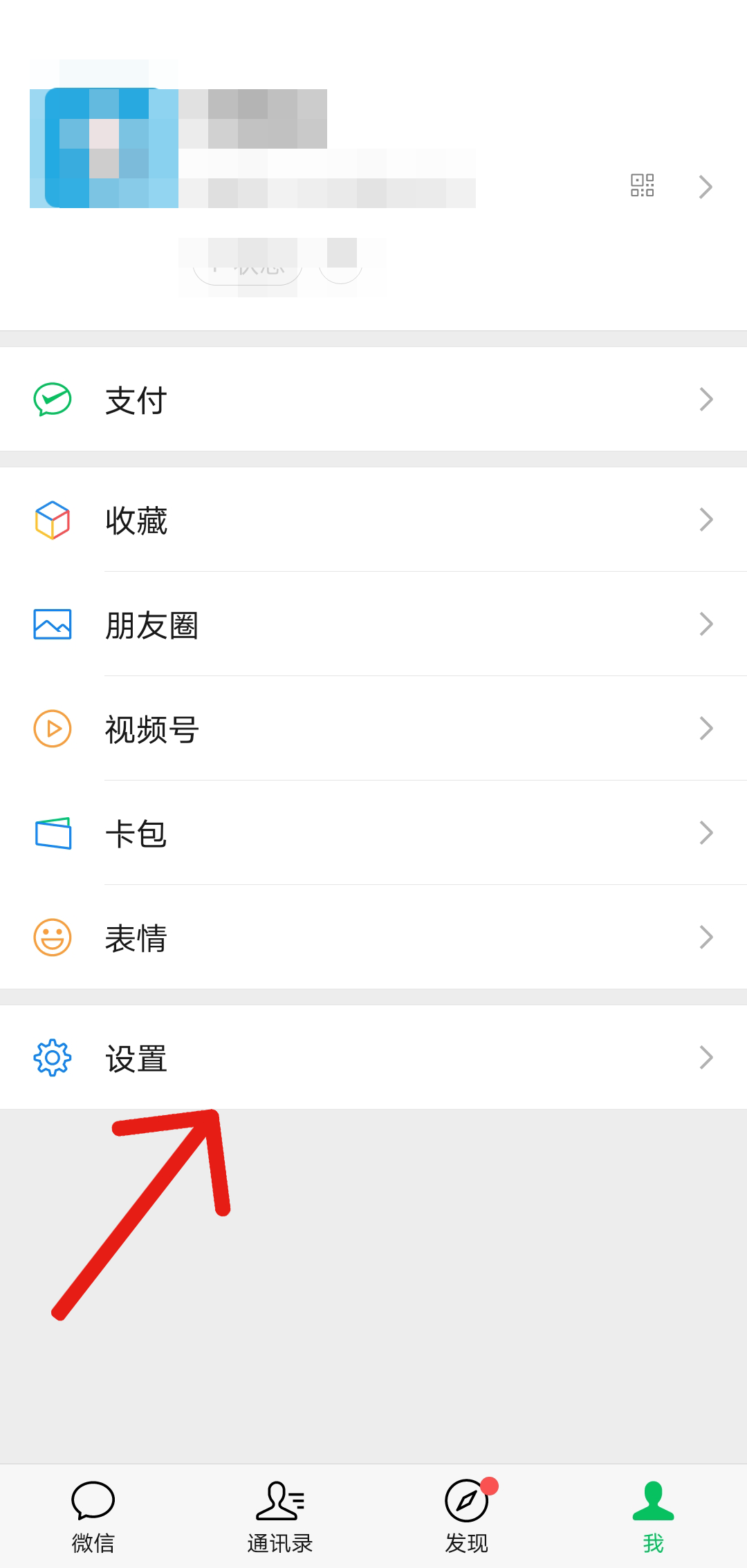Switch to the 微信 (Chats) tab
Screen dimensions: 747x1568
click(93, 1514)
